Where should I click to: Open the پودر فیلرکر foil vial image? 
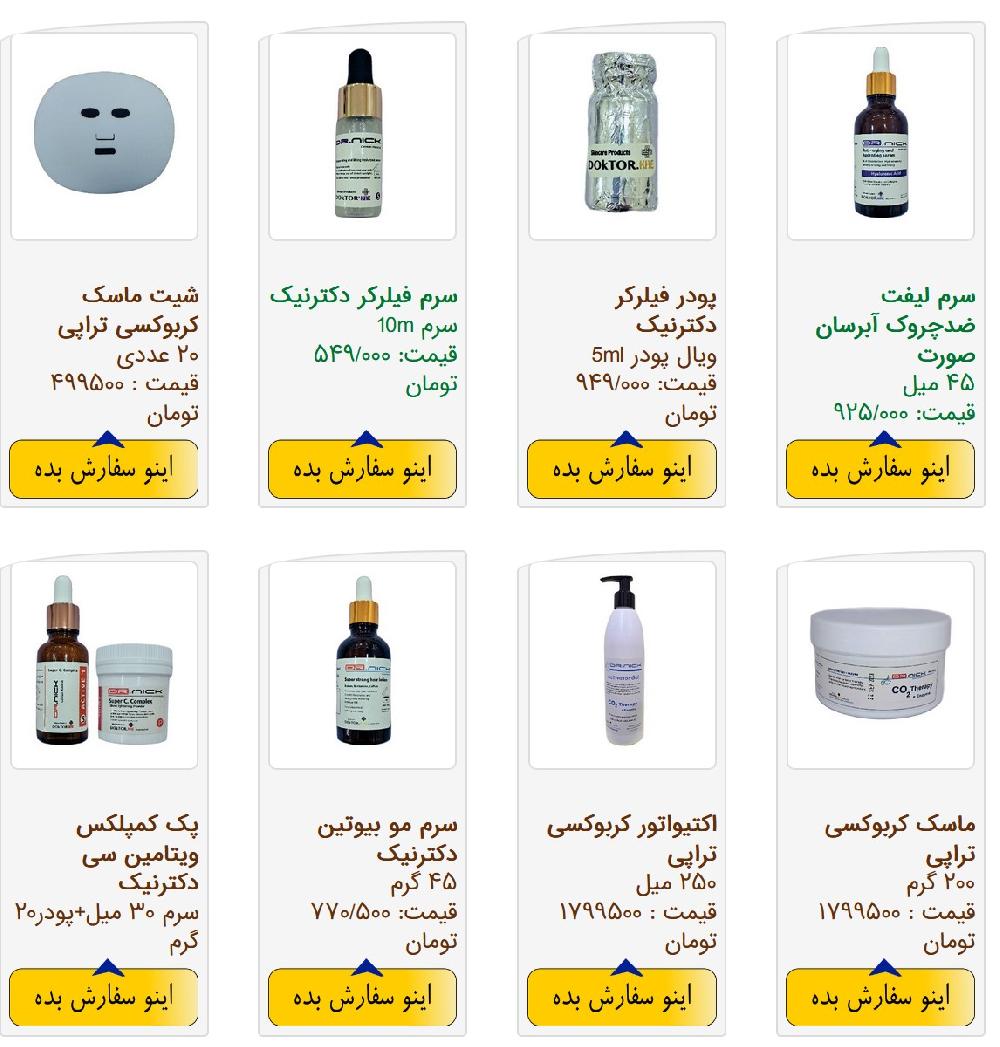[622, 137]
